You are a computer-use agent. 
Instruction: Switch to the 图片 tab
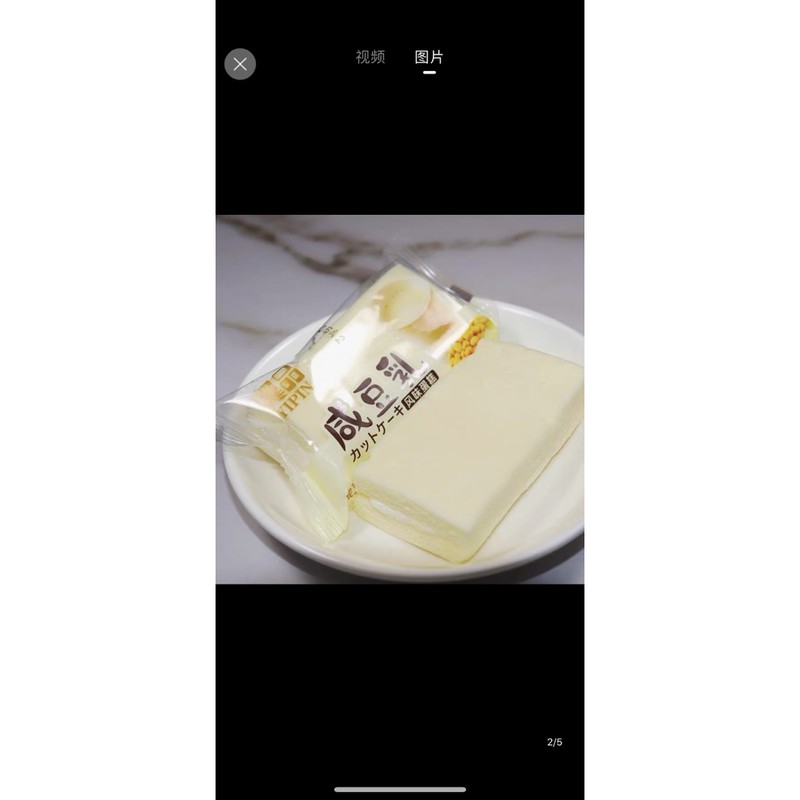429,57
